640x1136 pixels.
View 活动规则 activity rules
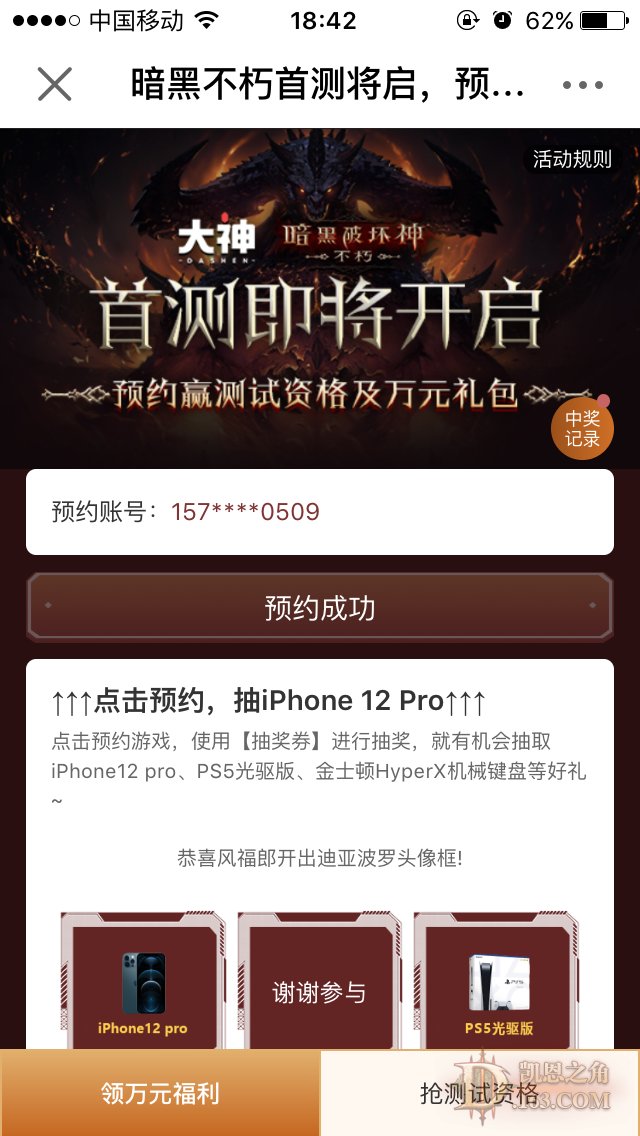pyautogui.click(x=571, y=159)
